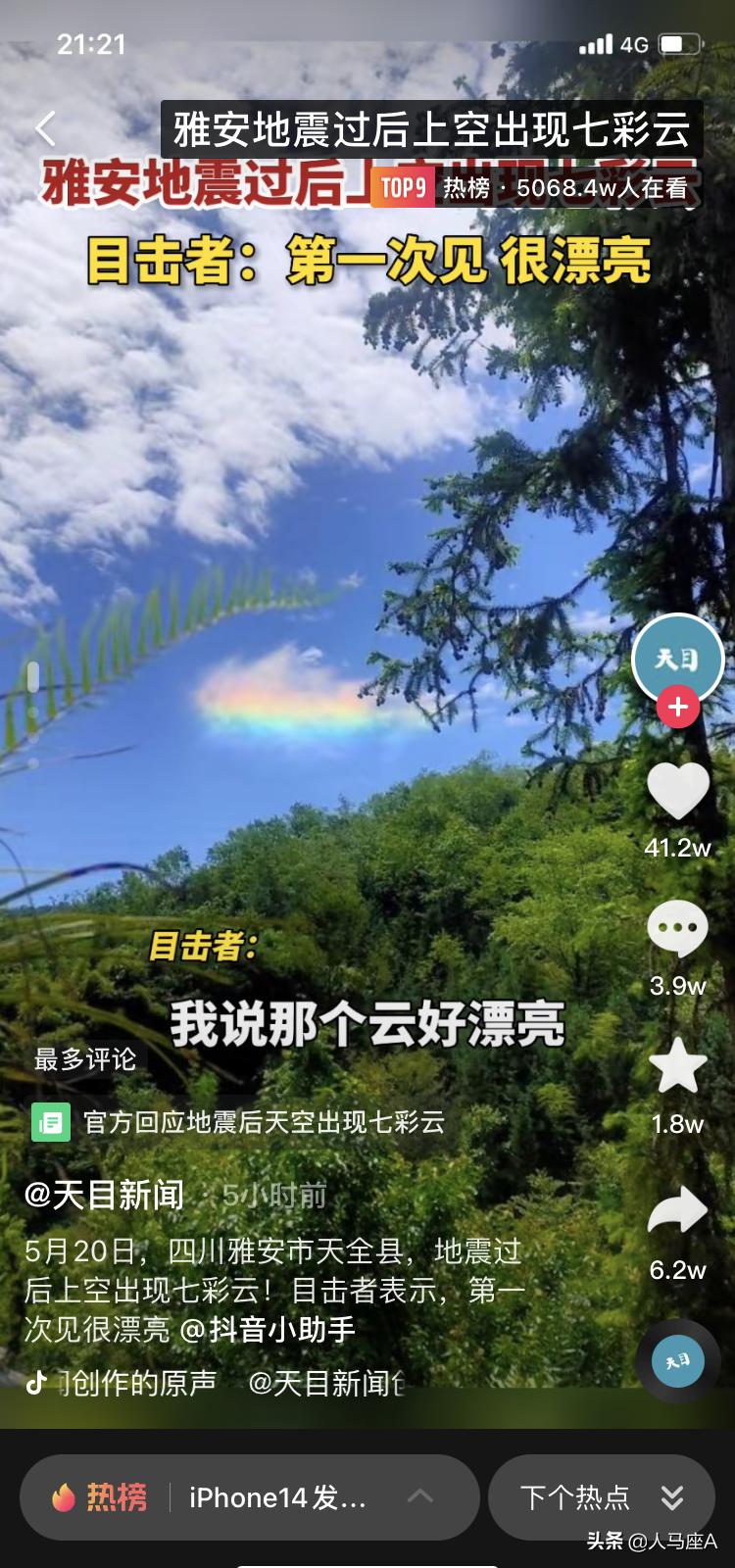Open @天目新闻 author name
735x1568 pixels.
[105, 1195]
